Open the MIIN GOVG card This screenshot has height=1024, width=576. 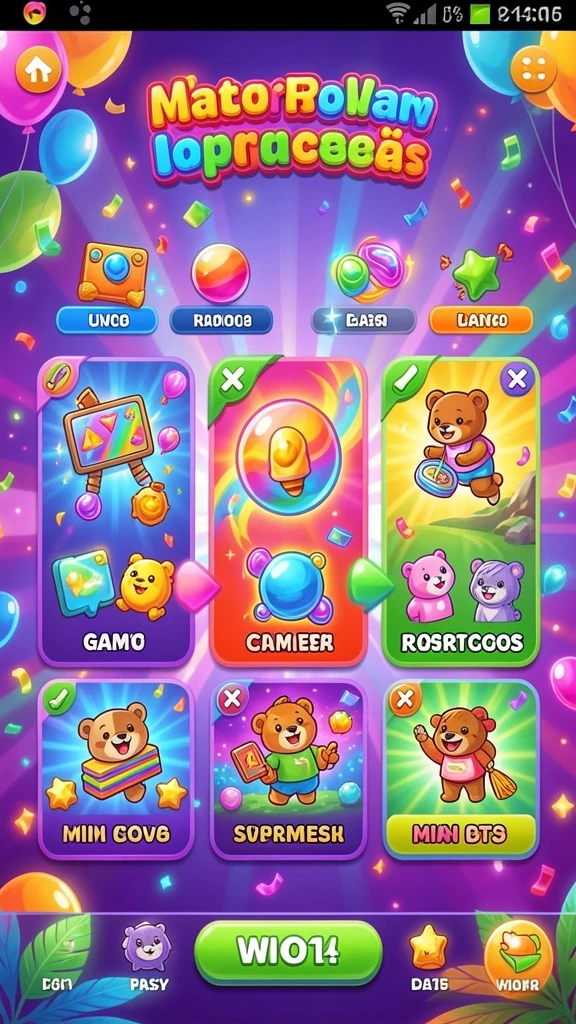[x=116, y=769]
